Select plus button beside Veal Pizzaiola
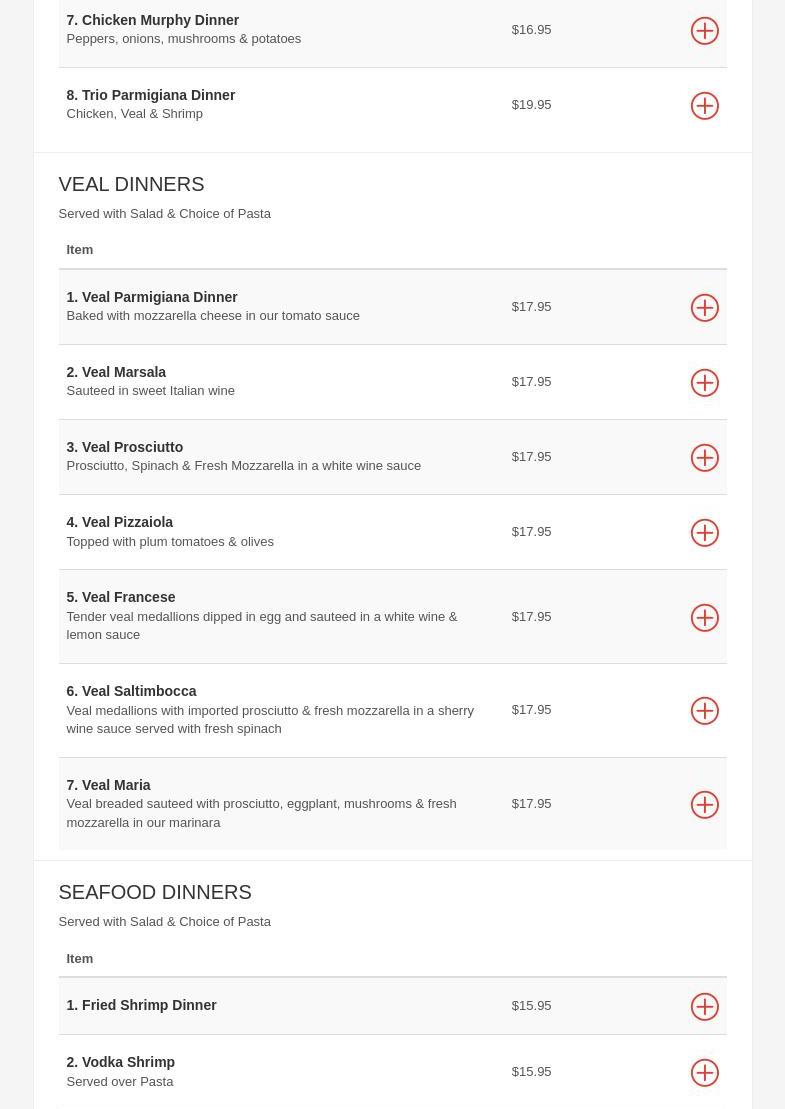 (705, 533)
